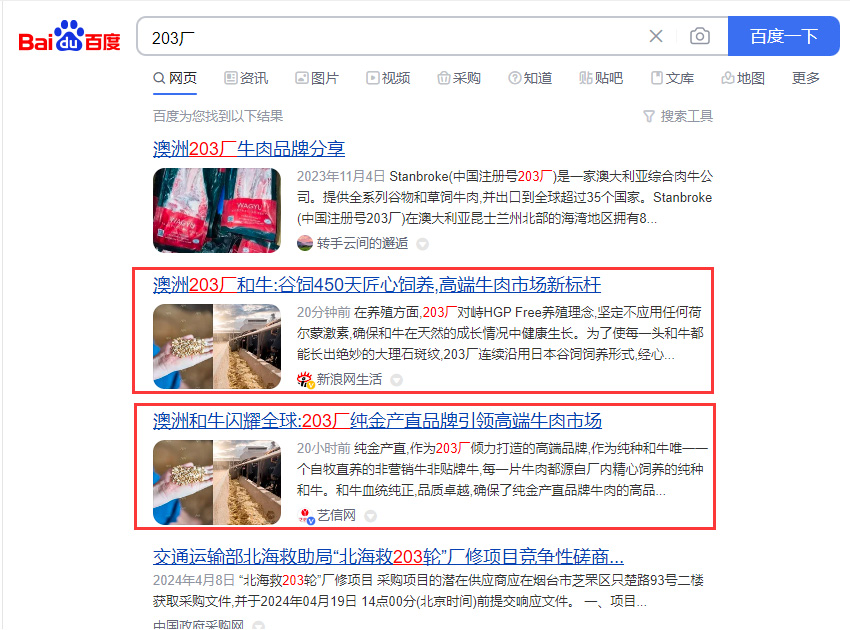Open the 更多 tab options
Viewport: 850px width, 630px height.
(x=806, y=78)
